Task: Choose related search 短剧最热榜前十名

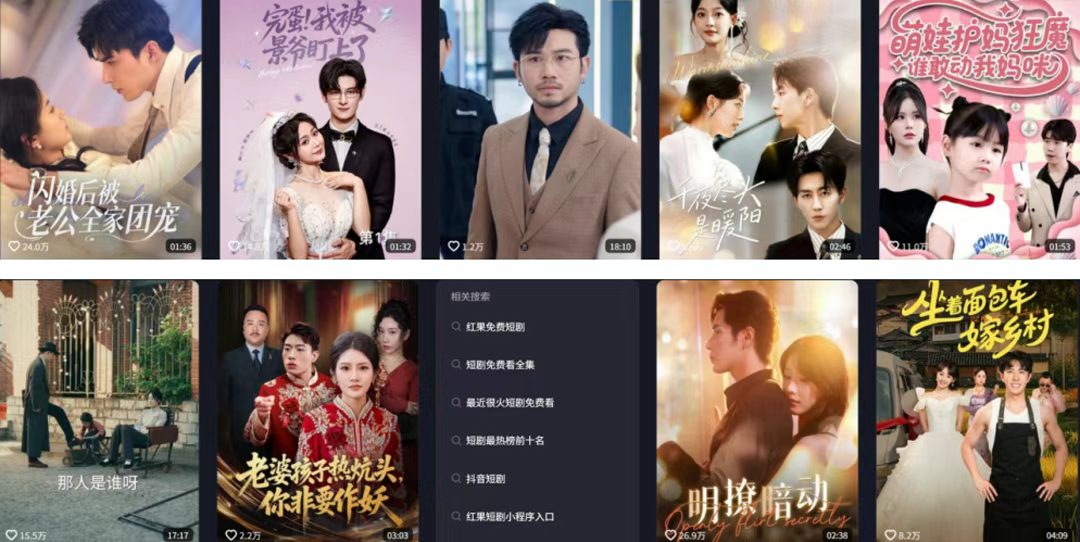Action: [504, 440]
